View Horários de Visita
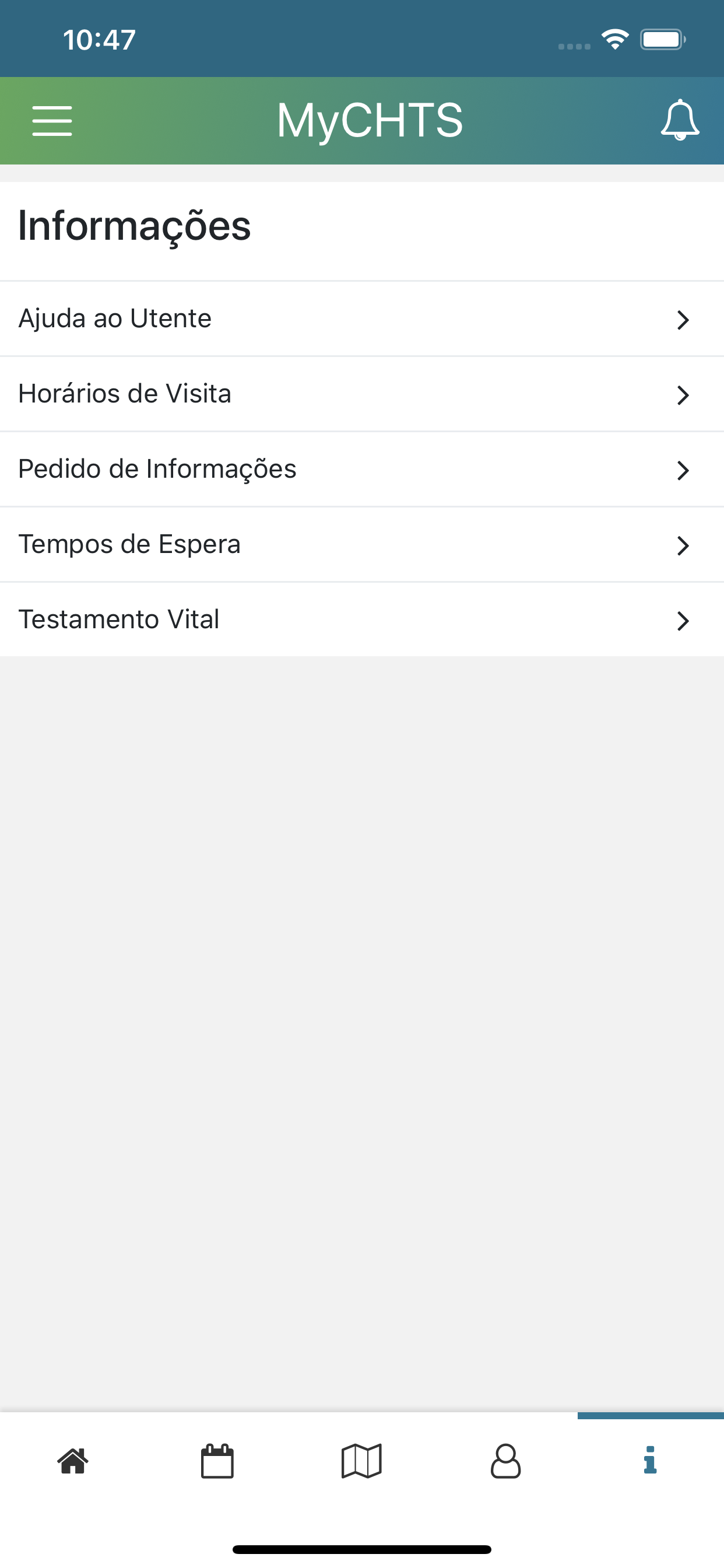Viewport: 724px width, 1568px height. coord(362,394)
